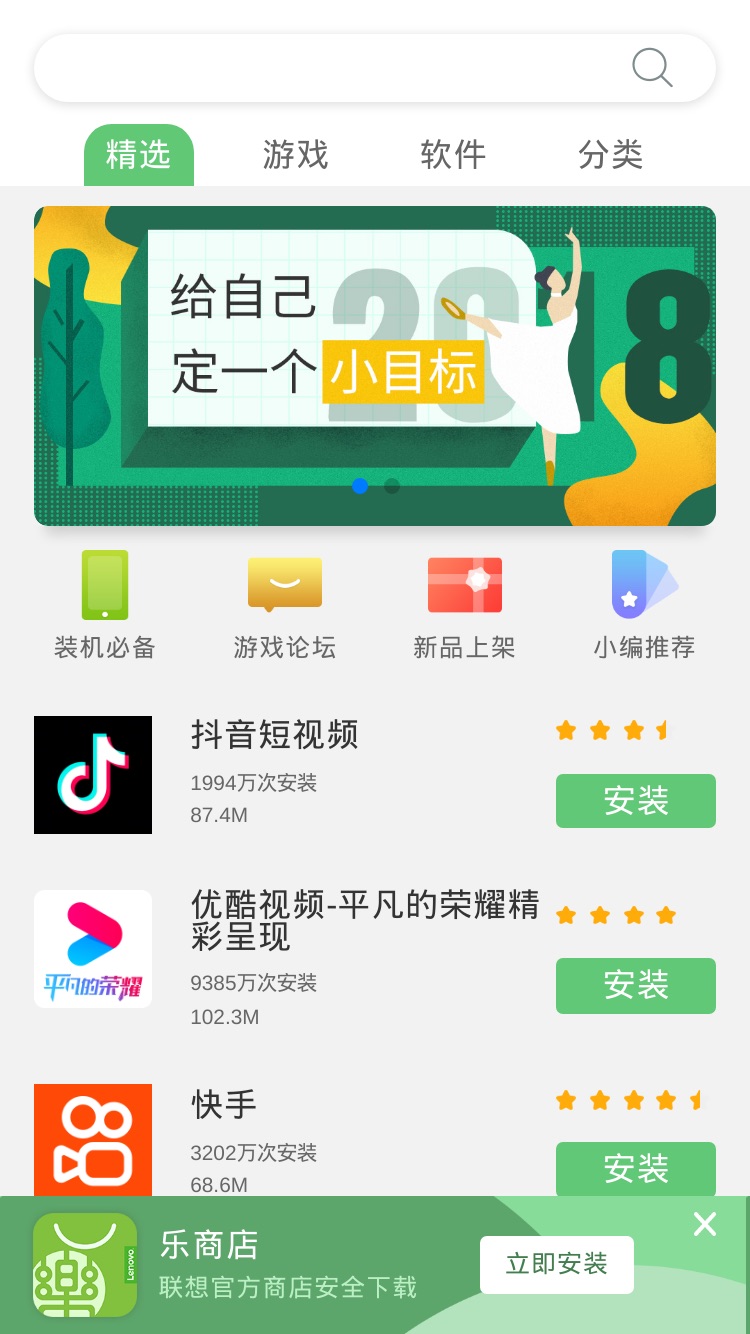The image size is (750, 1334).
Task: Open the 小目标 2018 banner
Action: (375, 366)
